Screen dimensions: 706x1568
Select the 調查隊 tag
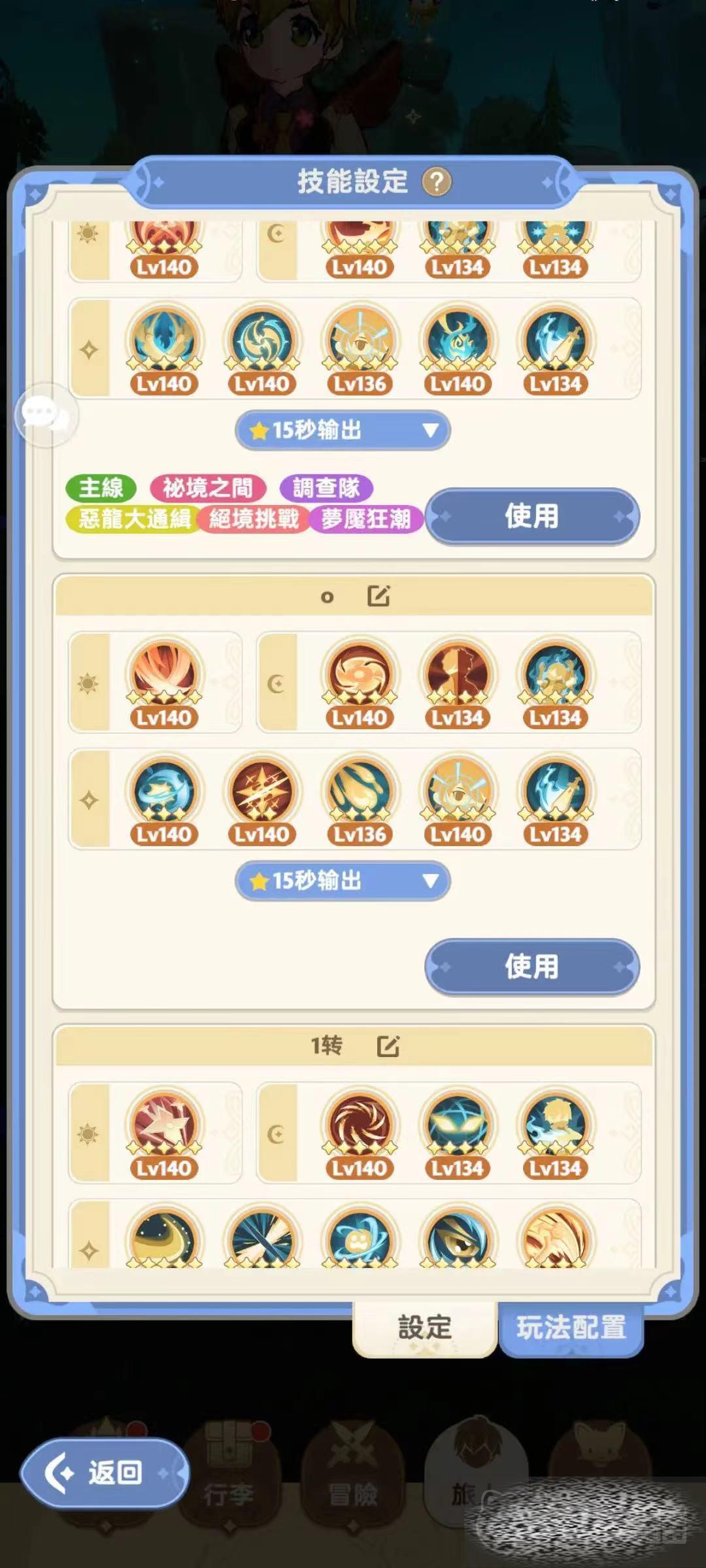pyautogui.click(x=326, y=487)
